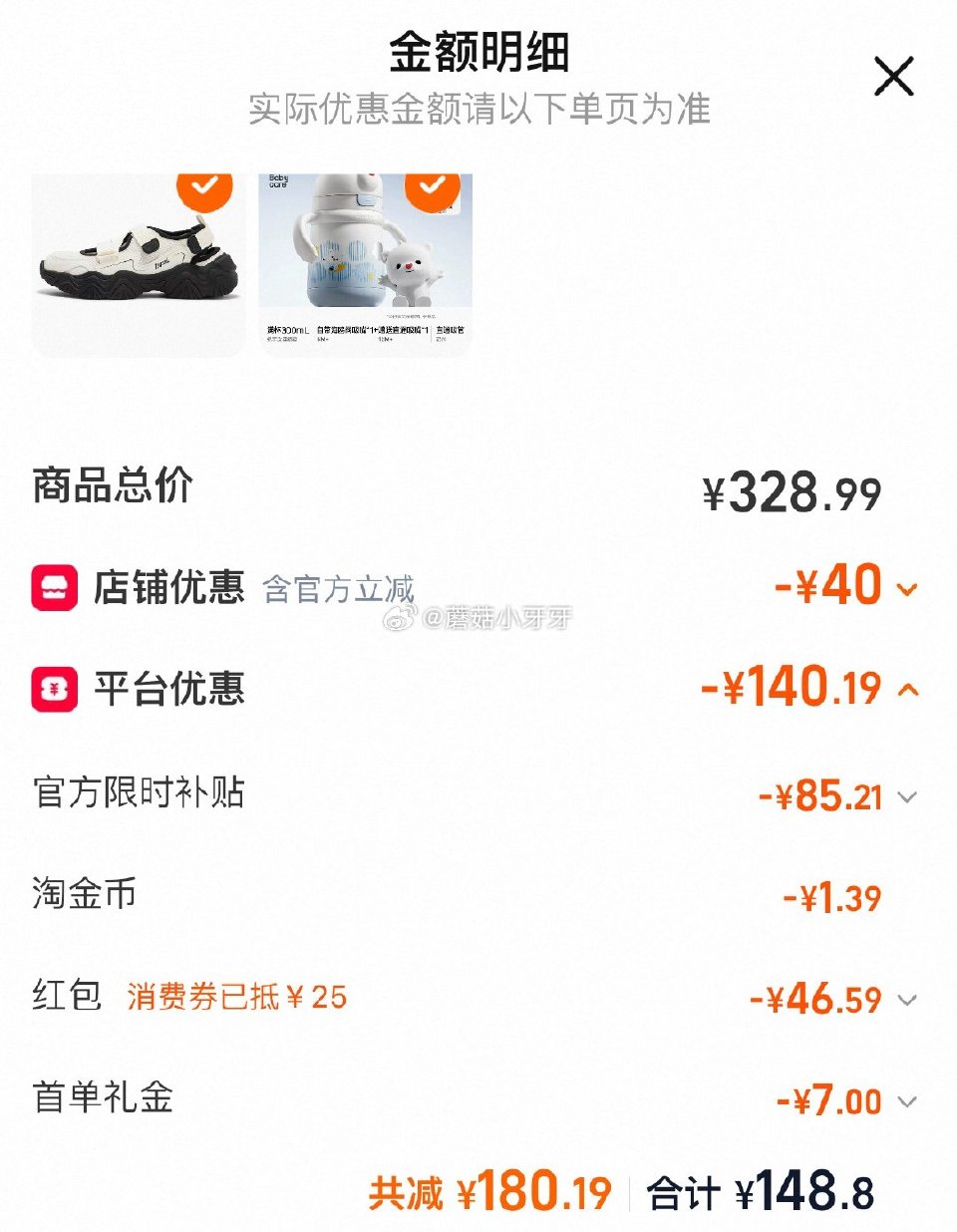Close the 金额明细 panel
The height and width of the screenshot is (1232, 957).
coord(893,77)
